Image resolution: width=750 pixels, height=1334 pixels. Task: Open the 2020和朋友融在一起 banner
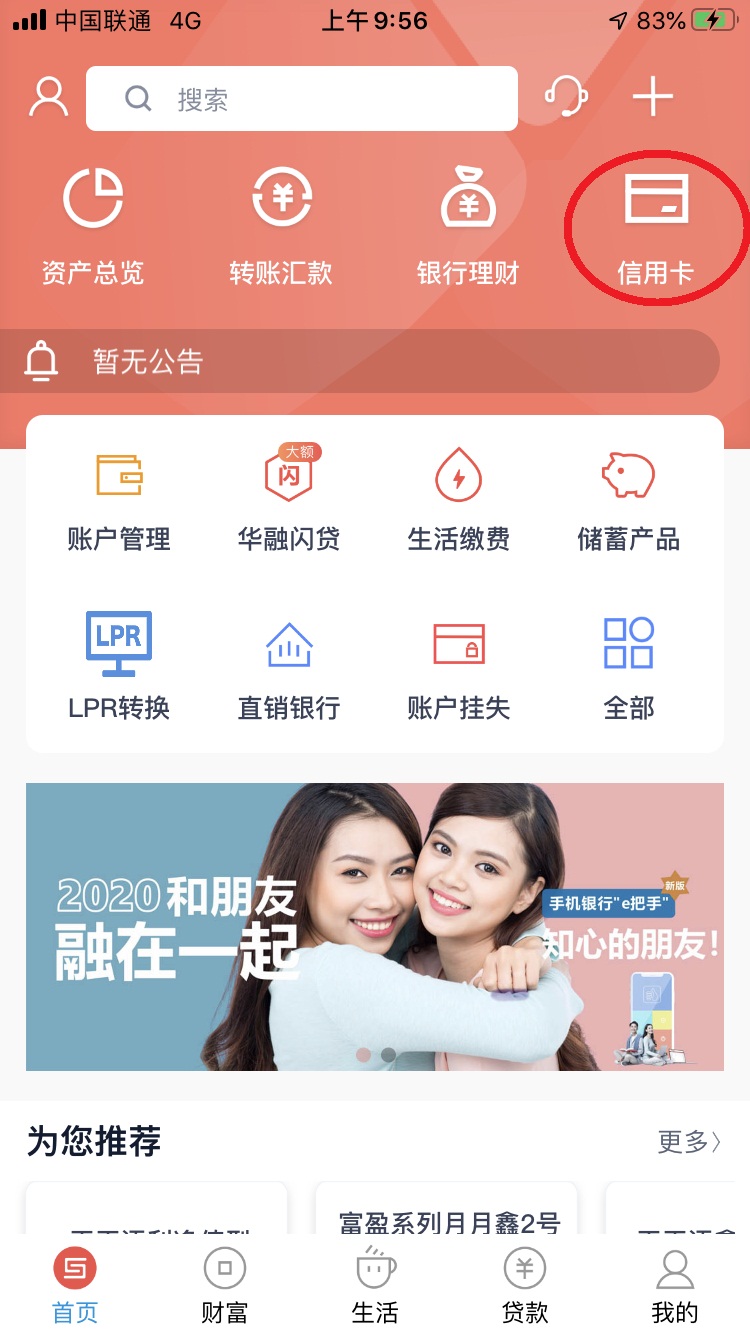tap(375, 926)
